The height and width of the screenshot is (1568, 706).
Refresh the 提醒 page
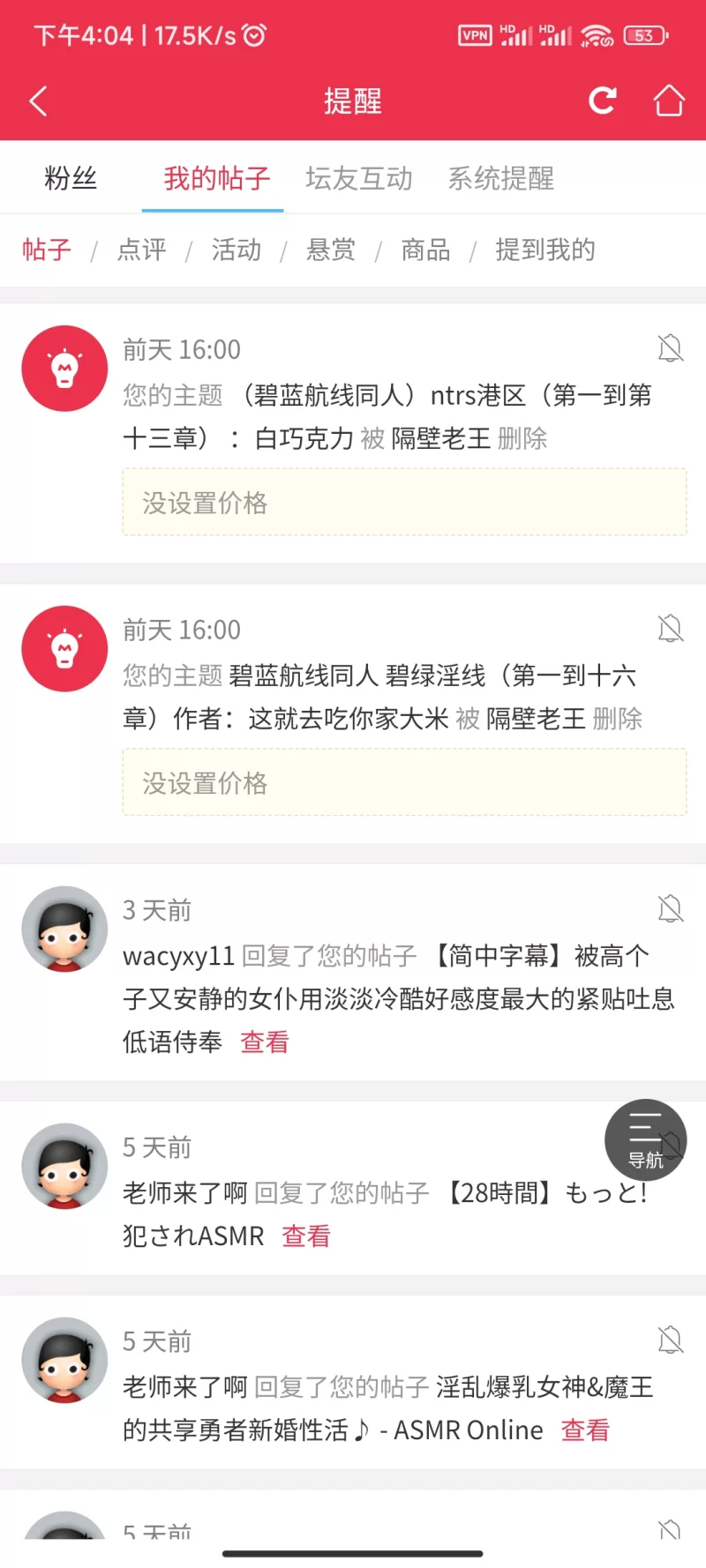click(x=602, y=101)
